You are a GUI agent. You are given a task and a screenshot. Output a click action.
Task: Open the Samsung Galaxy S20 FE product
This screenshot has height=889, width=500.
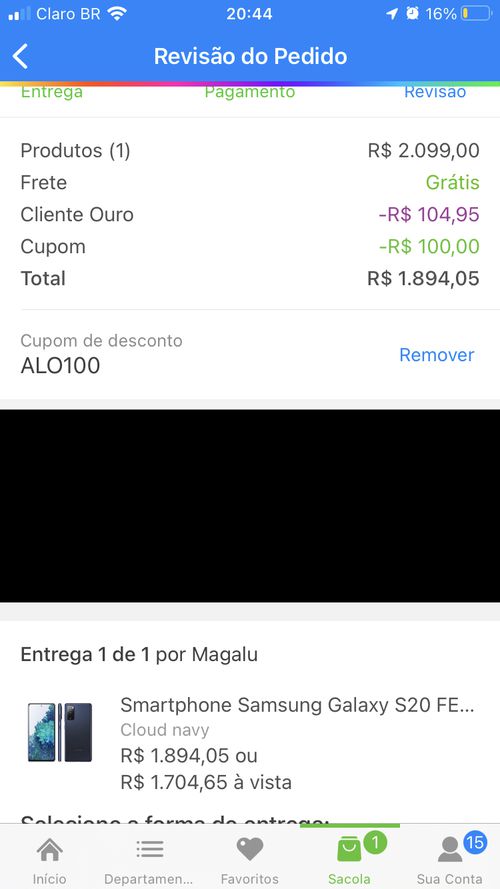pyautogui.click(x=297, y=705)
